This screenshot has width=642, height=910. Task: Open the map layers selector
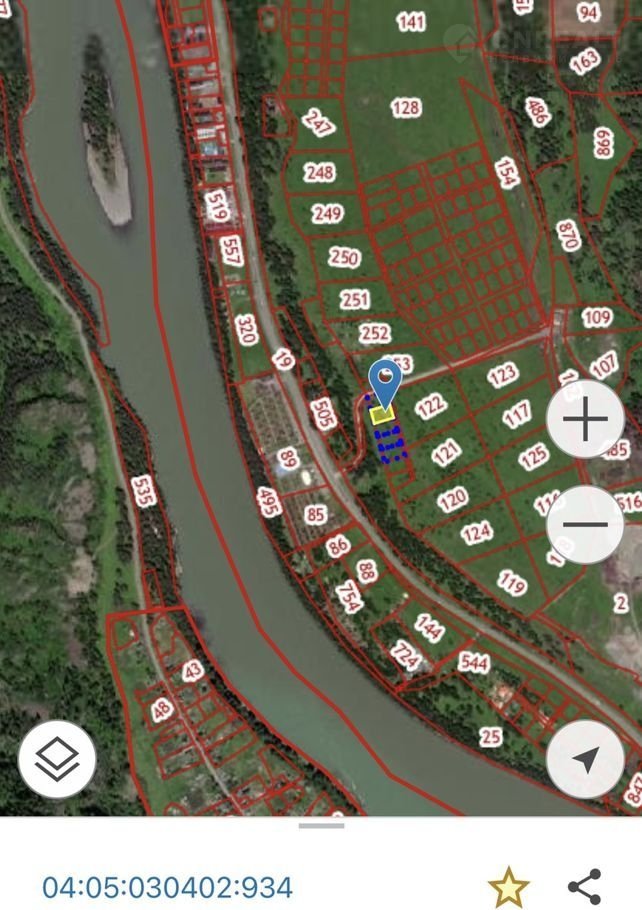pyautogui.click(x=57, y=759)
